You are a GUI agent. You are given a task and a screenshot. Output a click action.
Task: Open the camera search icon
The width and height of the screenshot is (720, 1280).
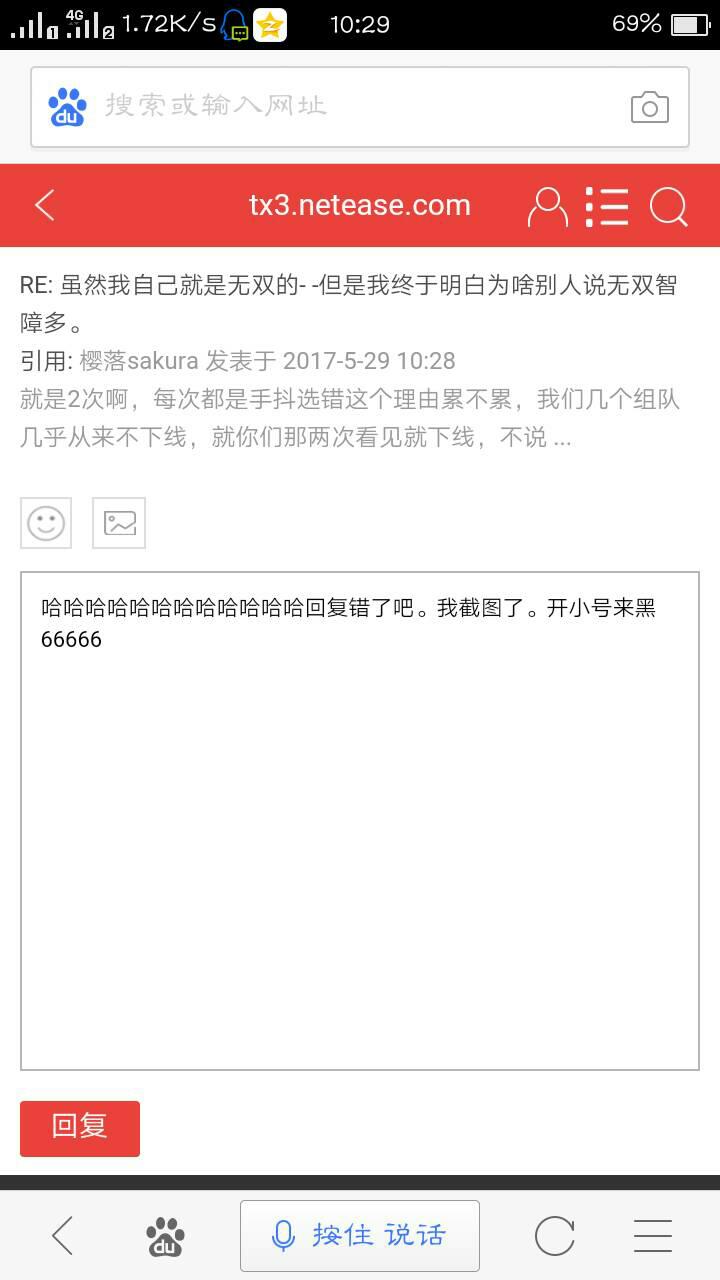[x=649, y=107]
